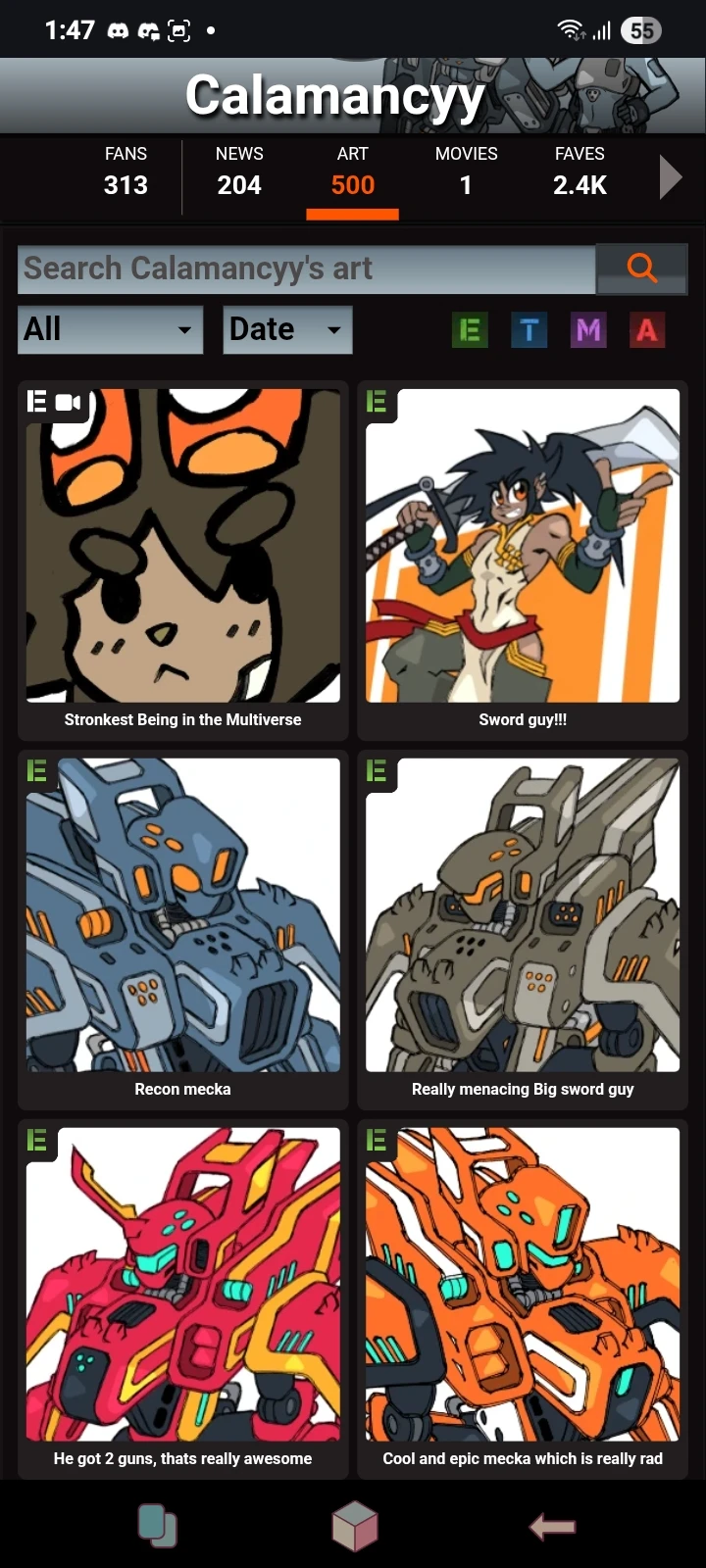706x1568 pixels.
Task: Show more profile tabs with right arrow
Action: tap(671, 177)
